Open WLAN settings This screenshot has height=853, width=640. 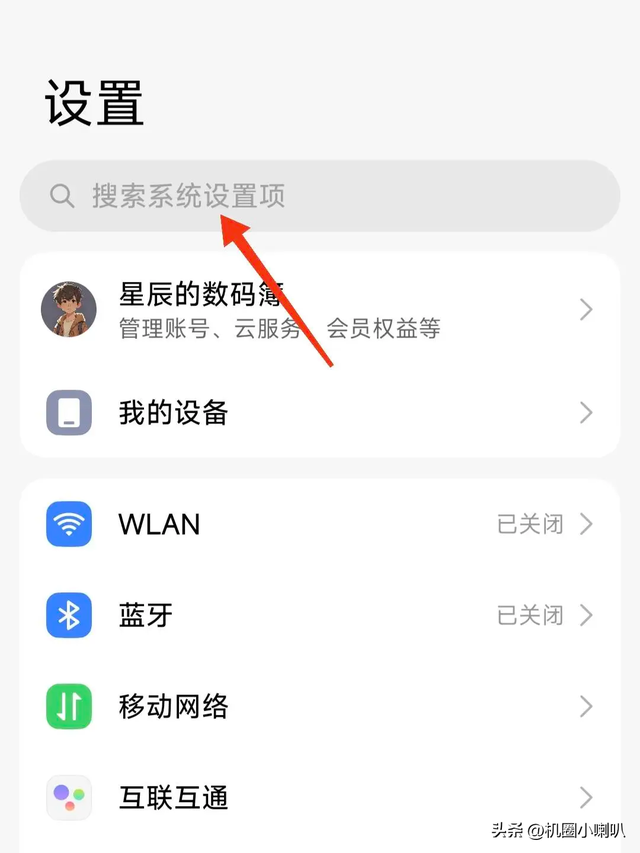(320, 524)
